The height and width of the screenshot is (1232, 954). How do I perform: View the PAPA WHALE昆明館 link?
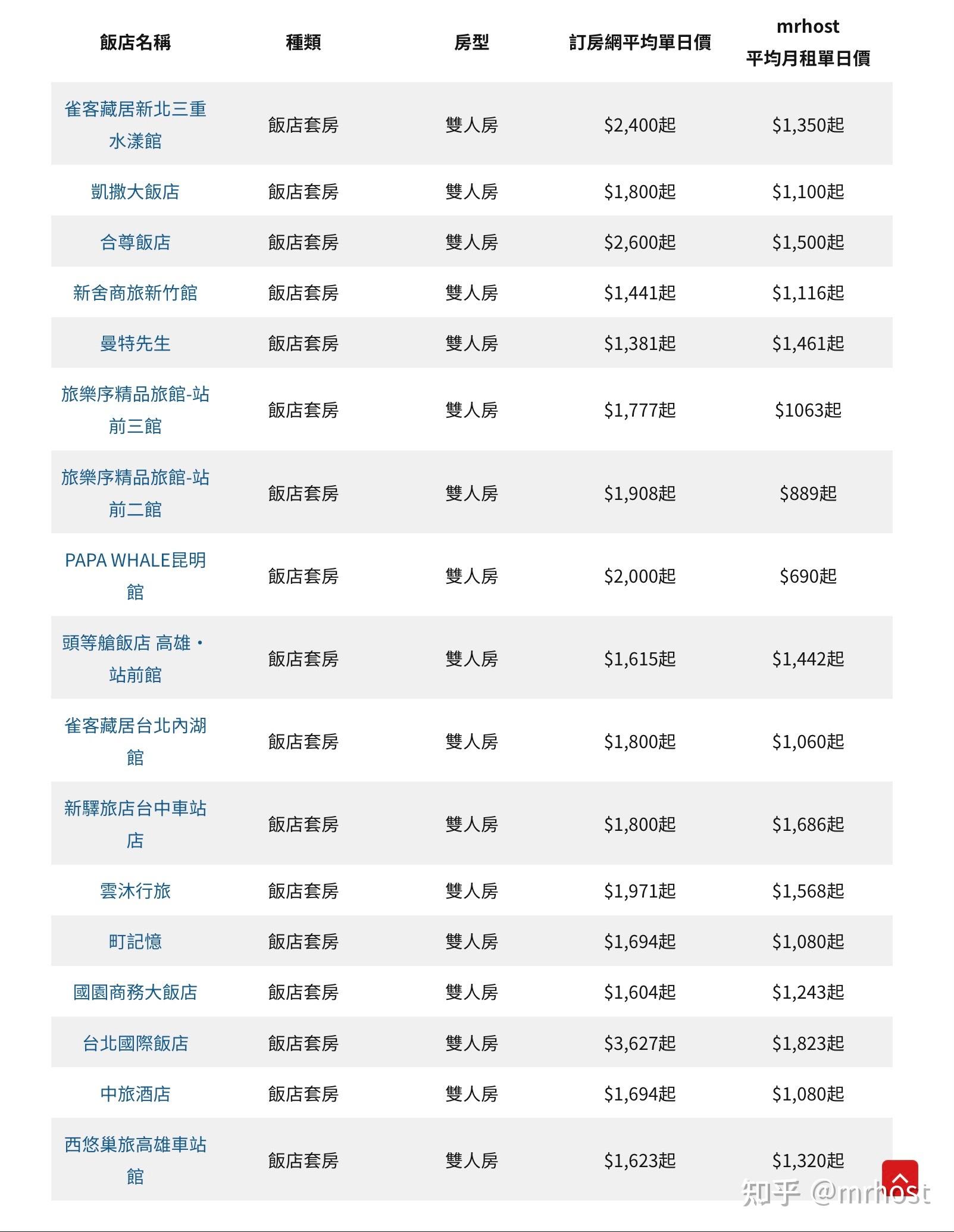(x=135, y=561)
